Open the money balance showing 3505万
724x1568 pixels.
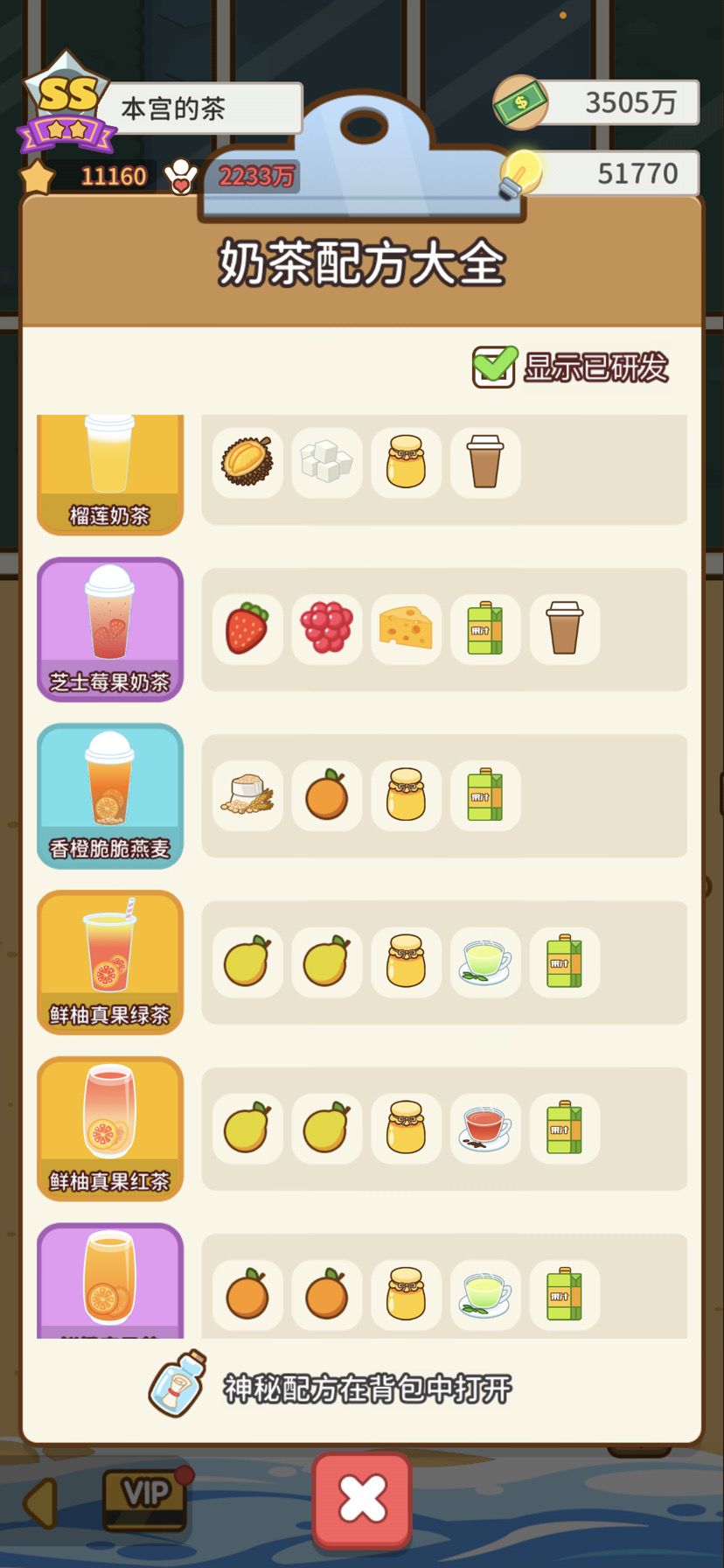pos(603,102)
